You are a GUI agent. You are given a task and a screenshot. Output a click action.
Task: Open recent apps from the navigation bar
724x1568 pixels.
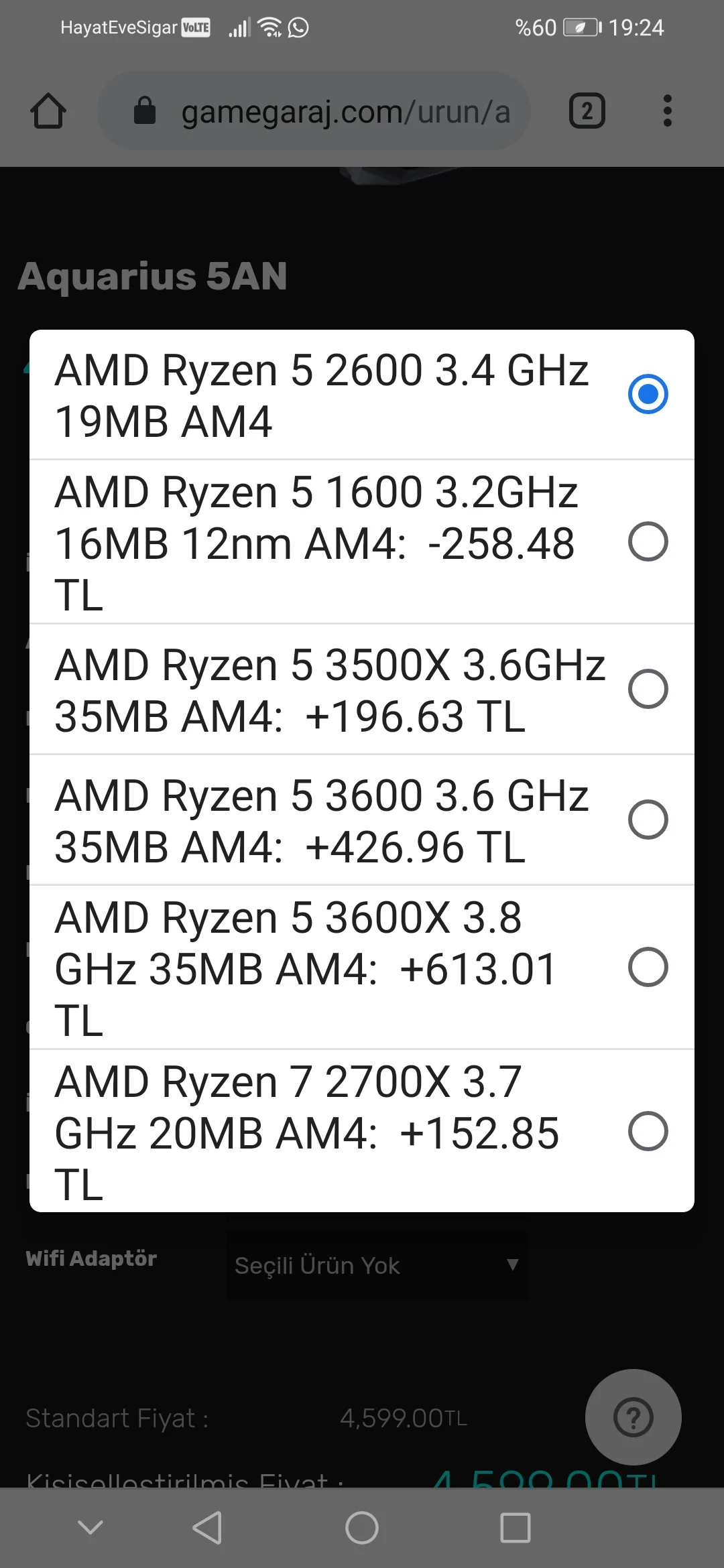pos(515,1528)
